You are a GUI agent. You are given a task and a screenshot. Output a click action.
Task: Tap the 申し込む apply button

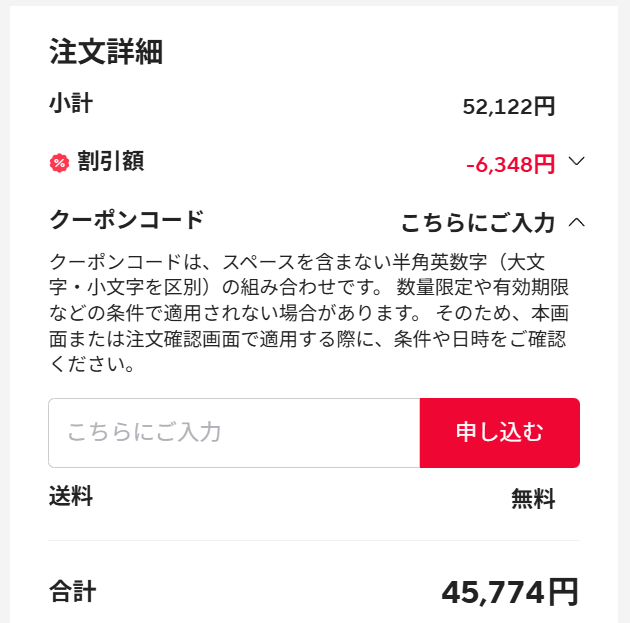[499, 433]
